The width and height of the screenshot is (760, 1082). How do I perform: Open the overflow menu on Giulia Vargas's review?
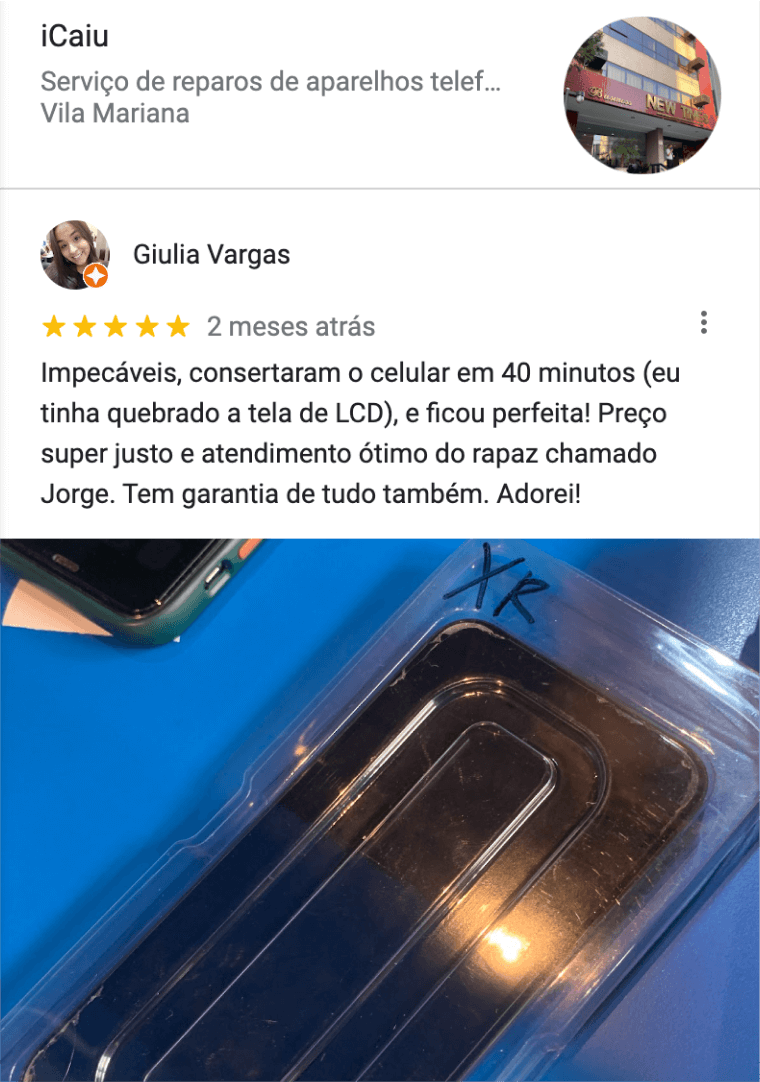[x=704, y=323]
